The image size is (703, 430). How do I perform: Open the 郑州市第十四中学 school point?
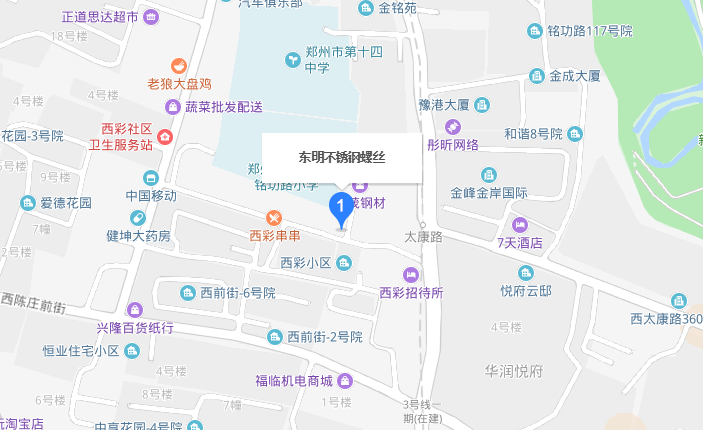[290, 59]
